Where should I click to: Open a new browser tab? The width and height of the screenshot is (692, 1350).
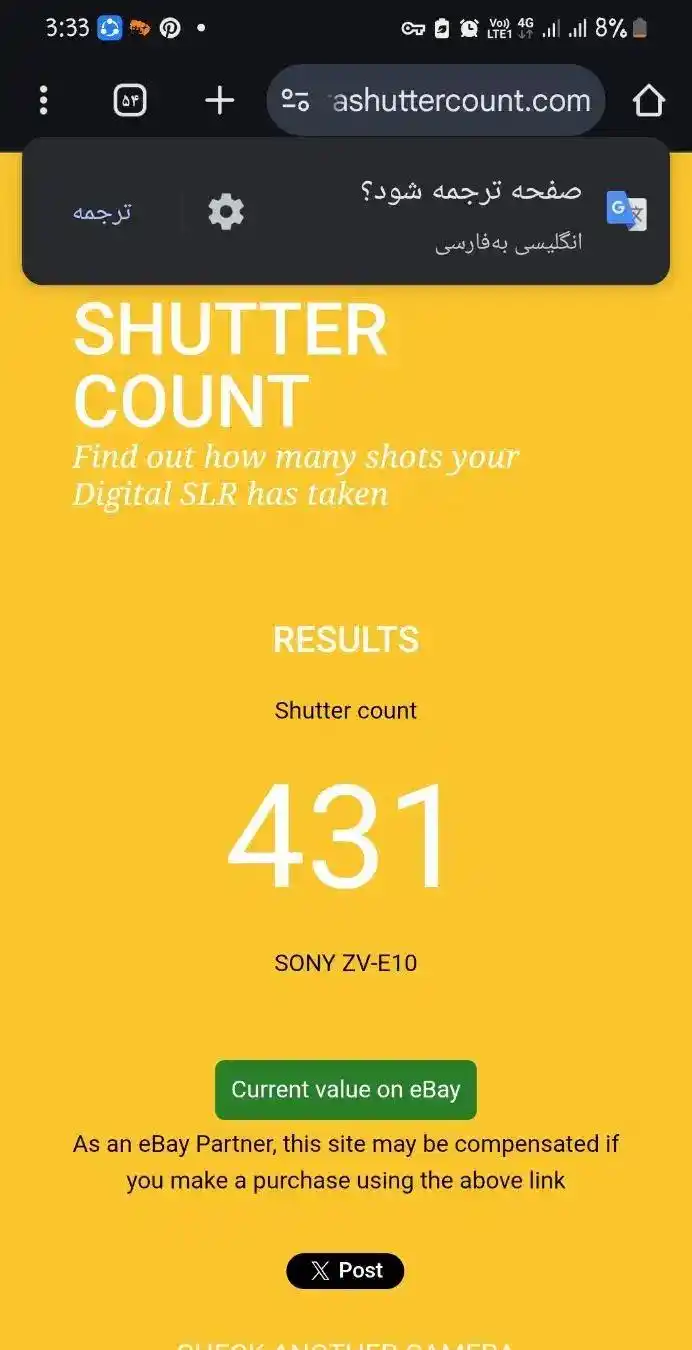coord(219,100)
